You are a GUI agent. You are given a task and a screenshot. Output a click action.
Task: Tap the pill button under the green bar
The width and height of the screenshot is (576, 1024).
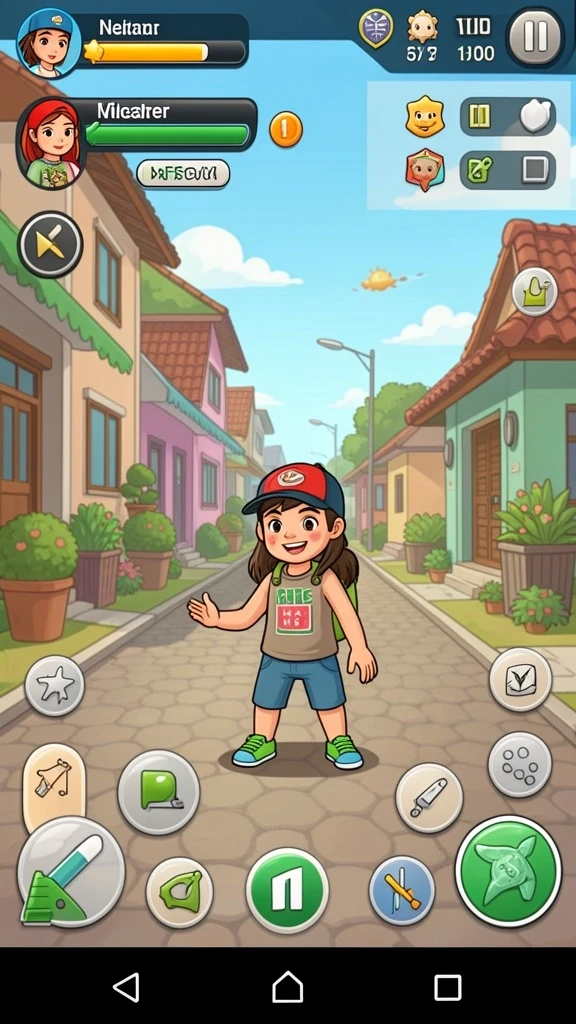[183, 174]
